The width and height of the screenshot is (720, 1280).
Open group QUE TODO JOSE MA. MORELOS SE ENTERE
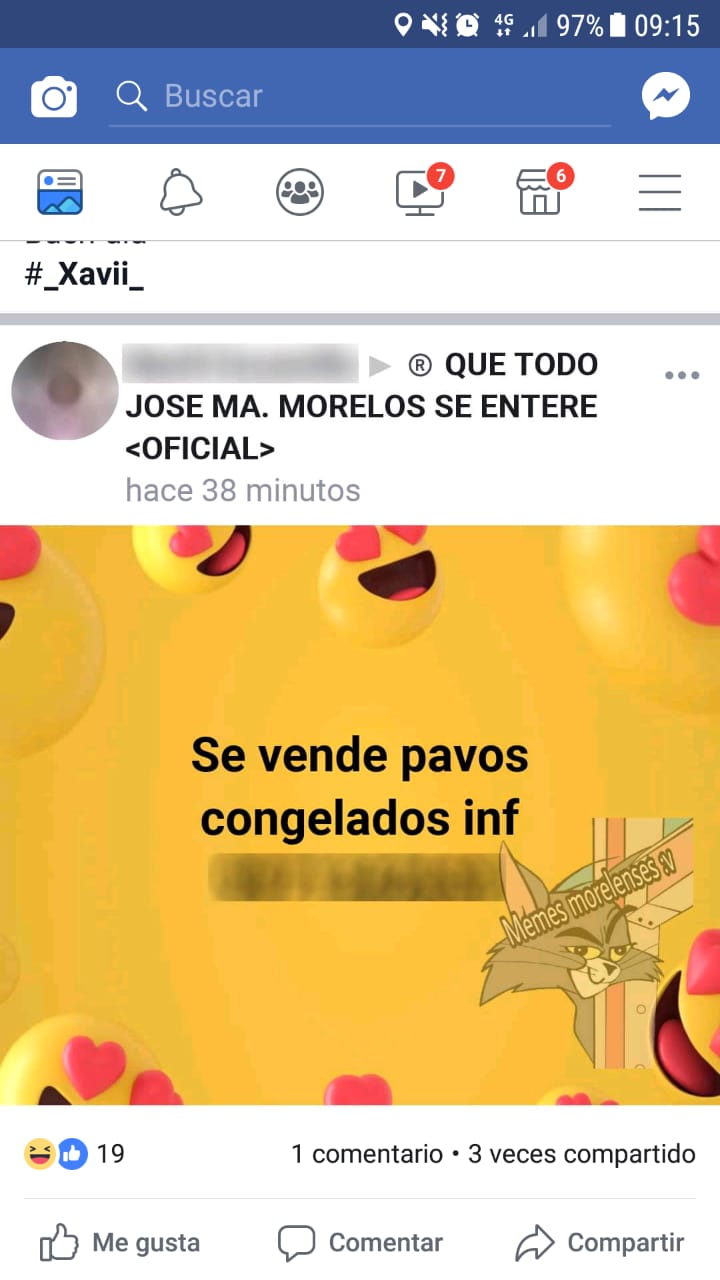click(360, 407)
